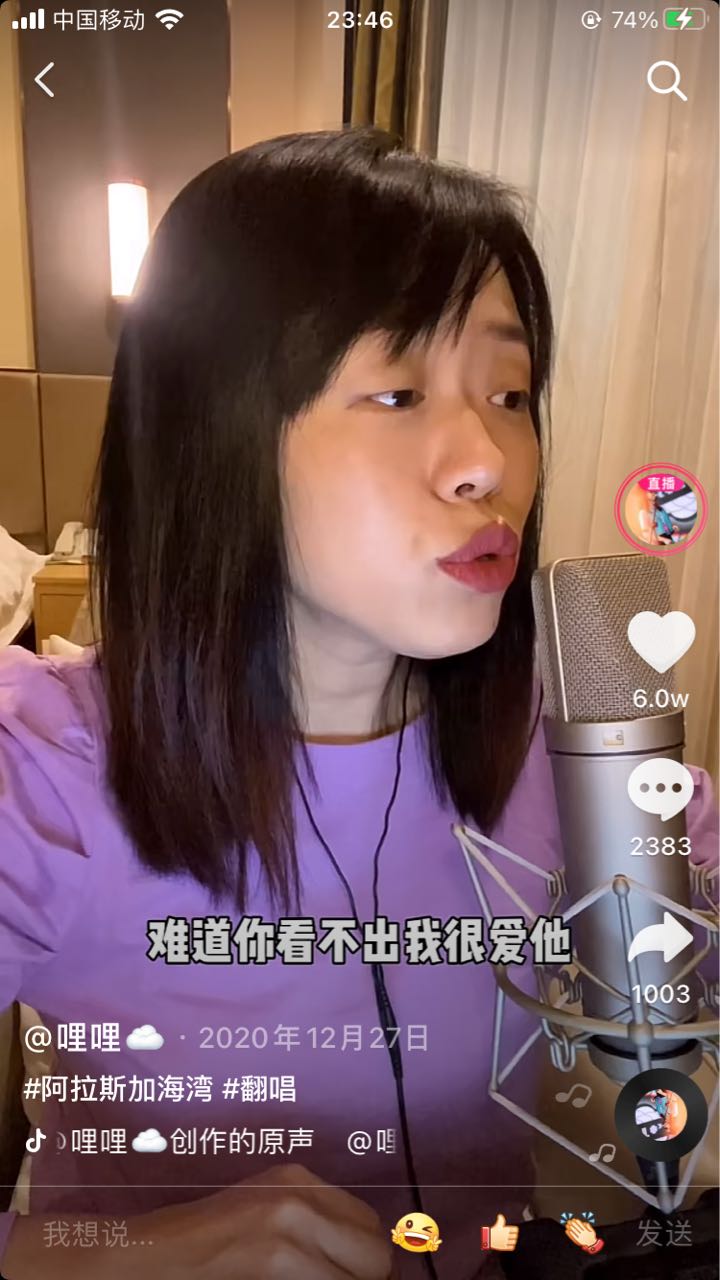720x1280 pixels.
Task: Open the @哩哩 creator profile
Action: coord(94,1038)
